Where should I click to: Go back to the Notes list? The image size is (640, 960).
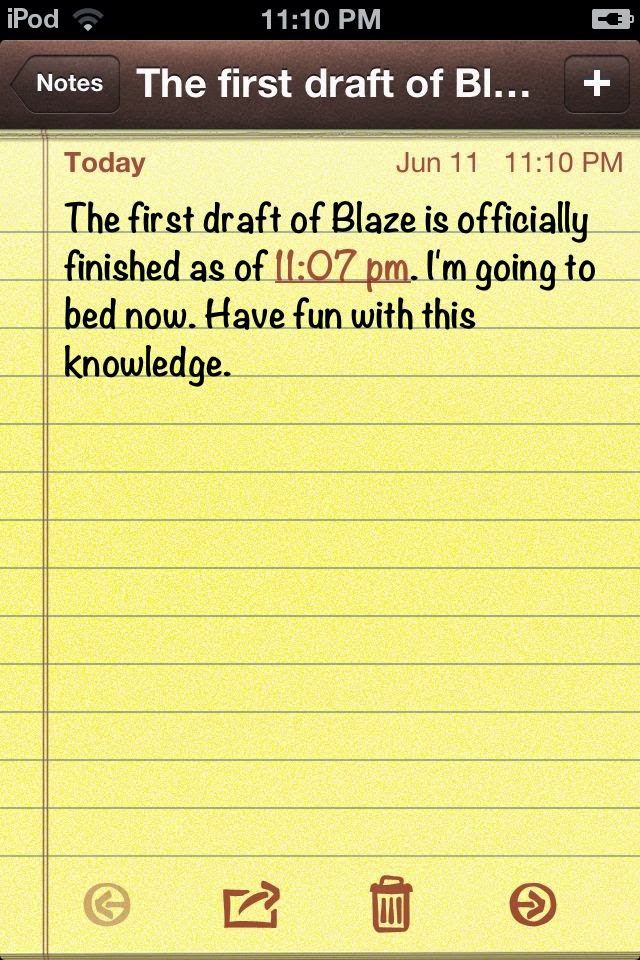(x=67, y=84)
